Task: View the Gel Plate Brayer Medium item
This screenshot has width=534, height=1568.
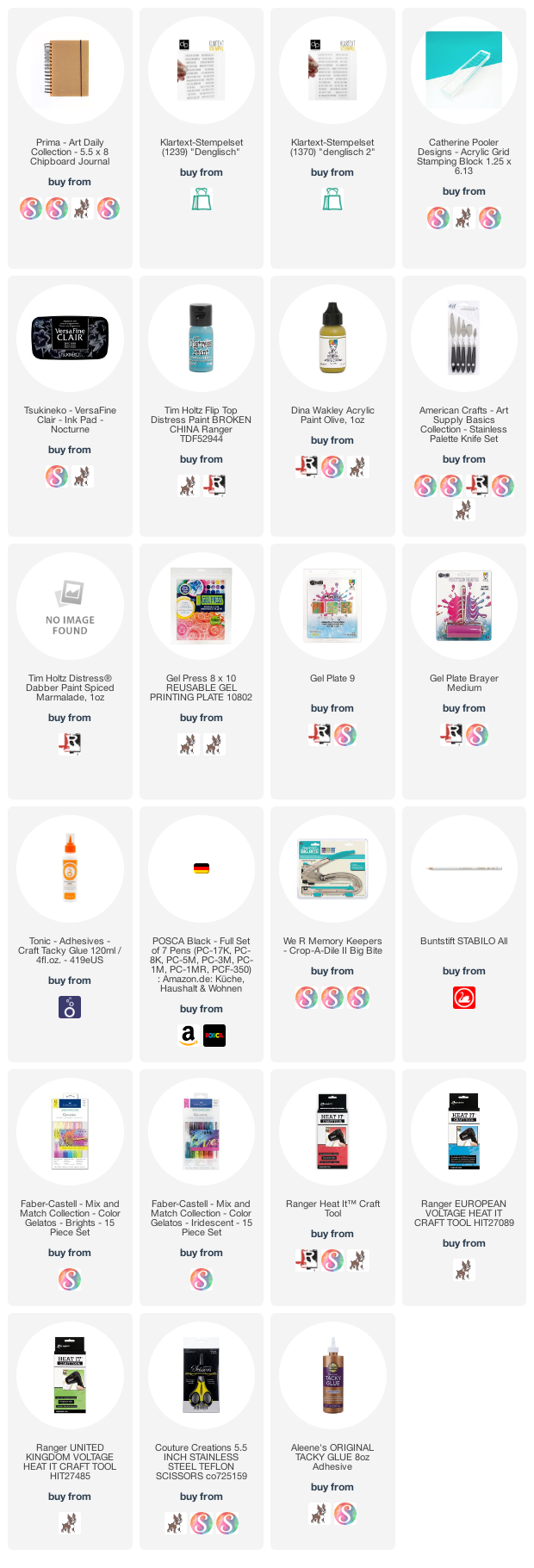Action: point(463,606)
